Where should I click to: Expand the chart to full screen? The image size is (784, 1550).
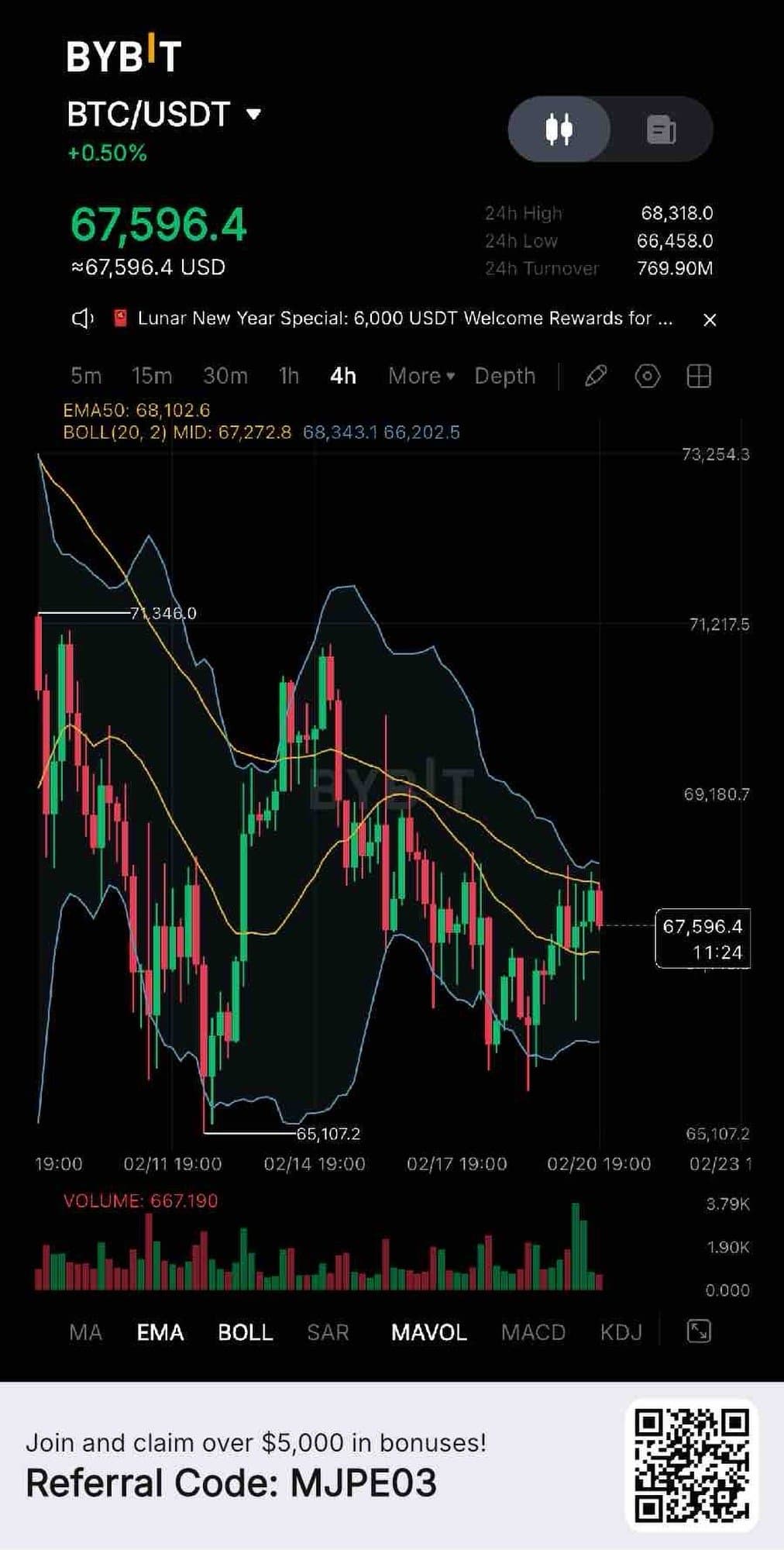699,1331
